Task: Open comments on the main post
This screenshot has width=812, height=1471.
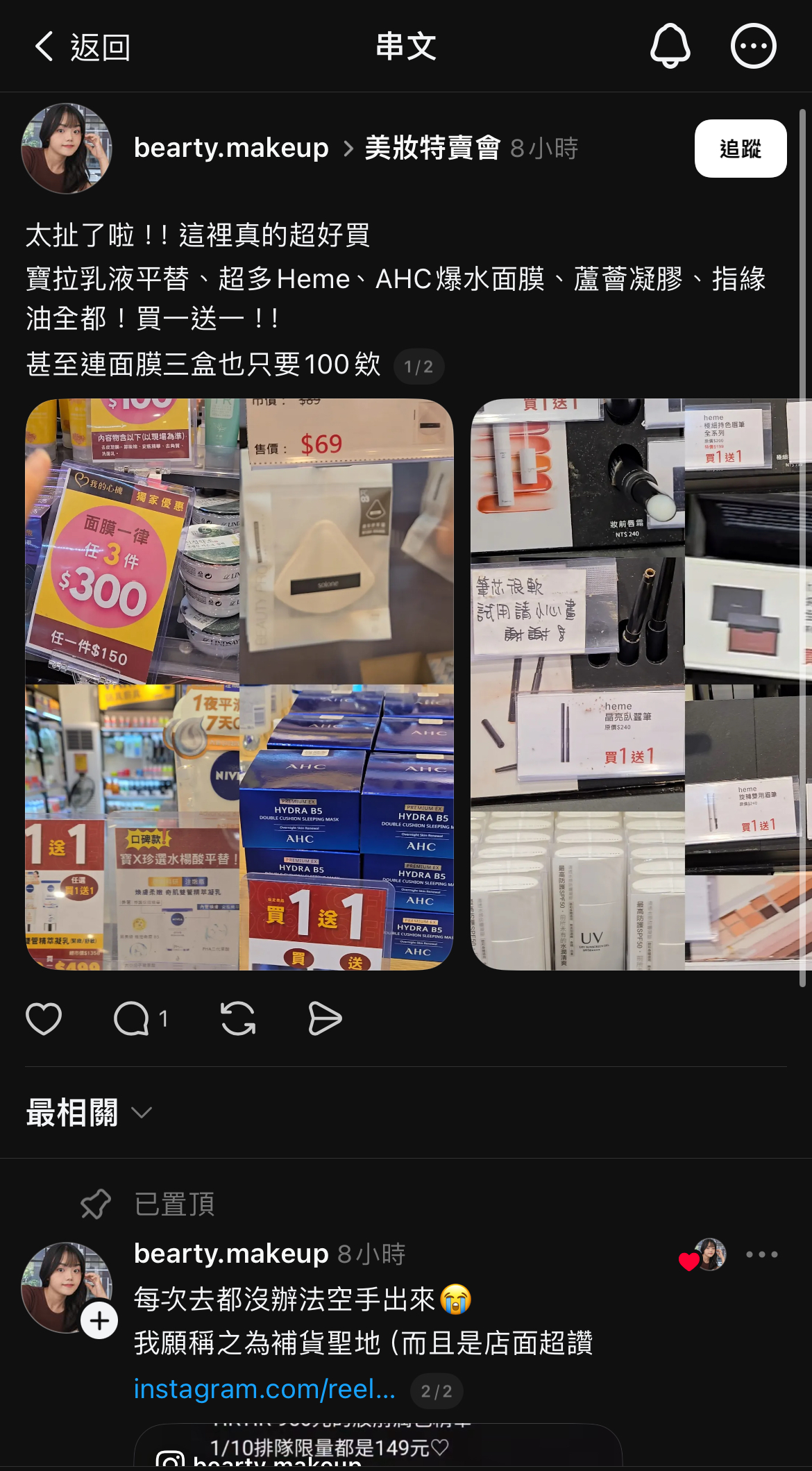Action: [132, 1019]
